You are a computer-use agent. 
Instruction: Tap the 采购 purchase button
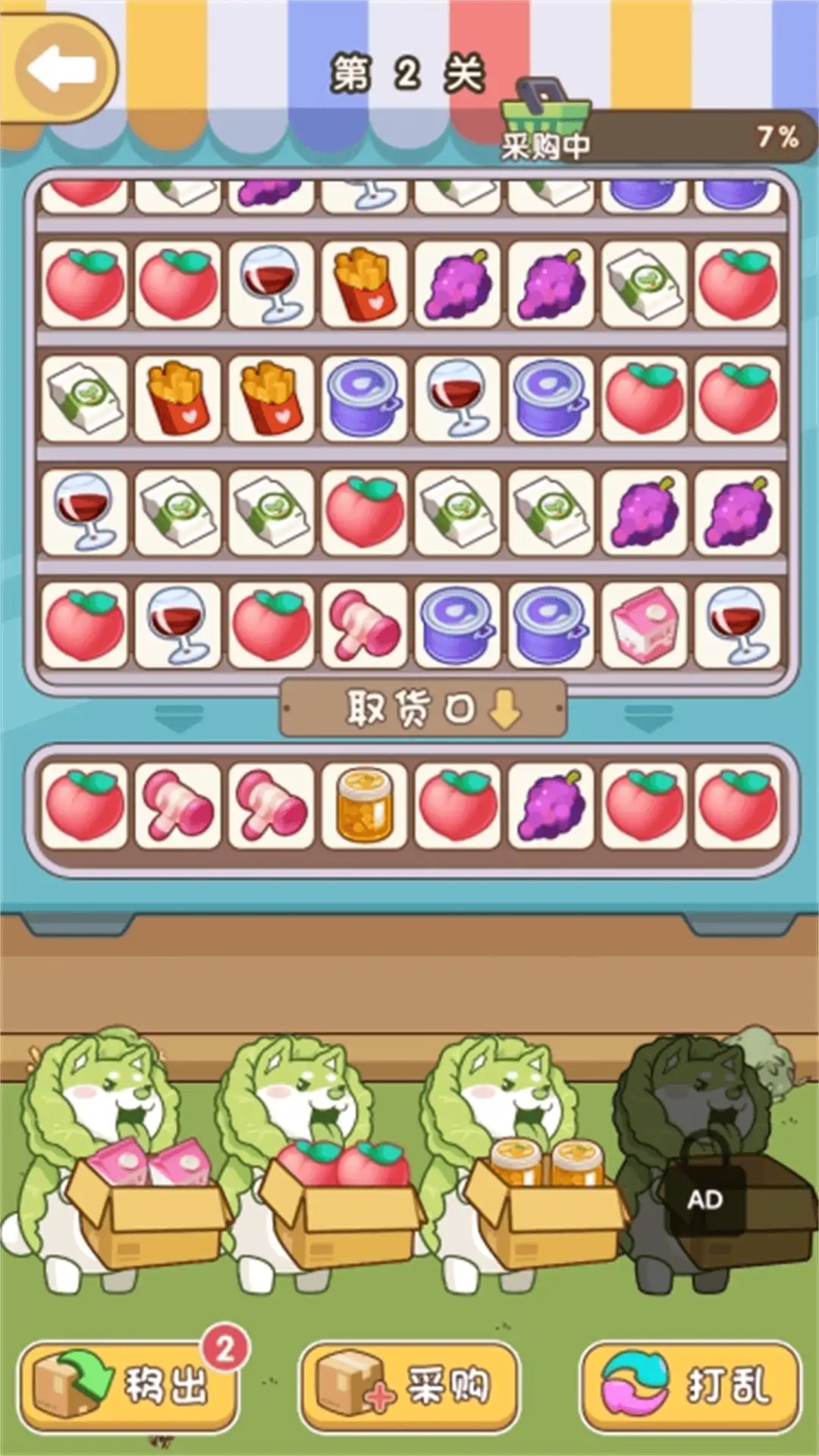click(409, 1385)
